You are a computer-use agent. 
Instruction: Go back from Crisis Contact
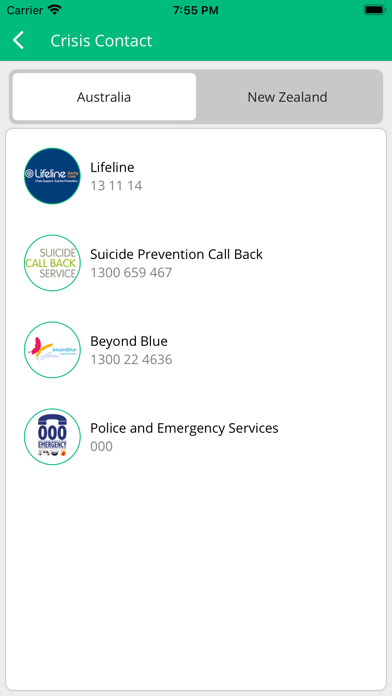18,40
